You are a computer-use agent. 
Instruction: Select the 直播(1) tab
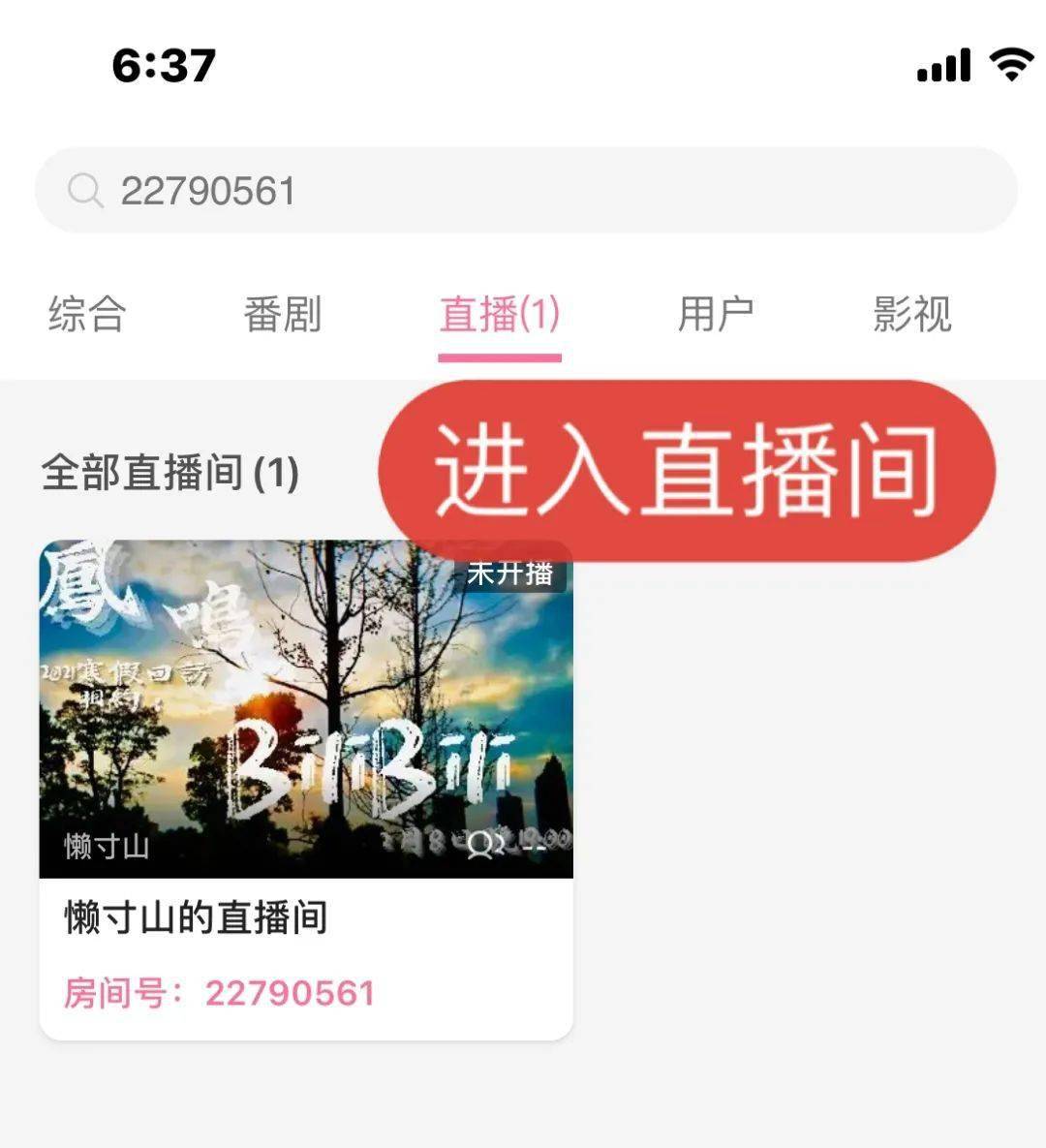(x=500, y=315)
